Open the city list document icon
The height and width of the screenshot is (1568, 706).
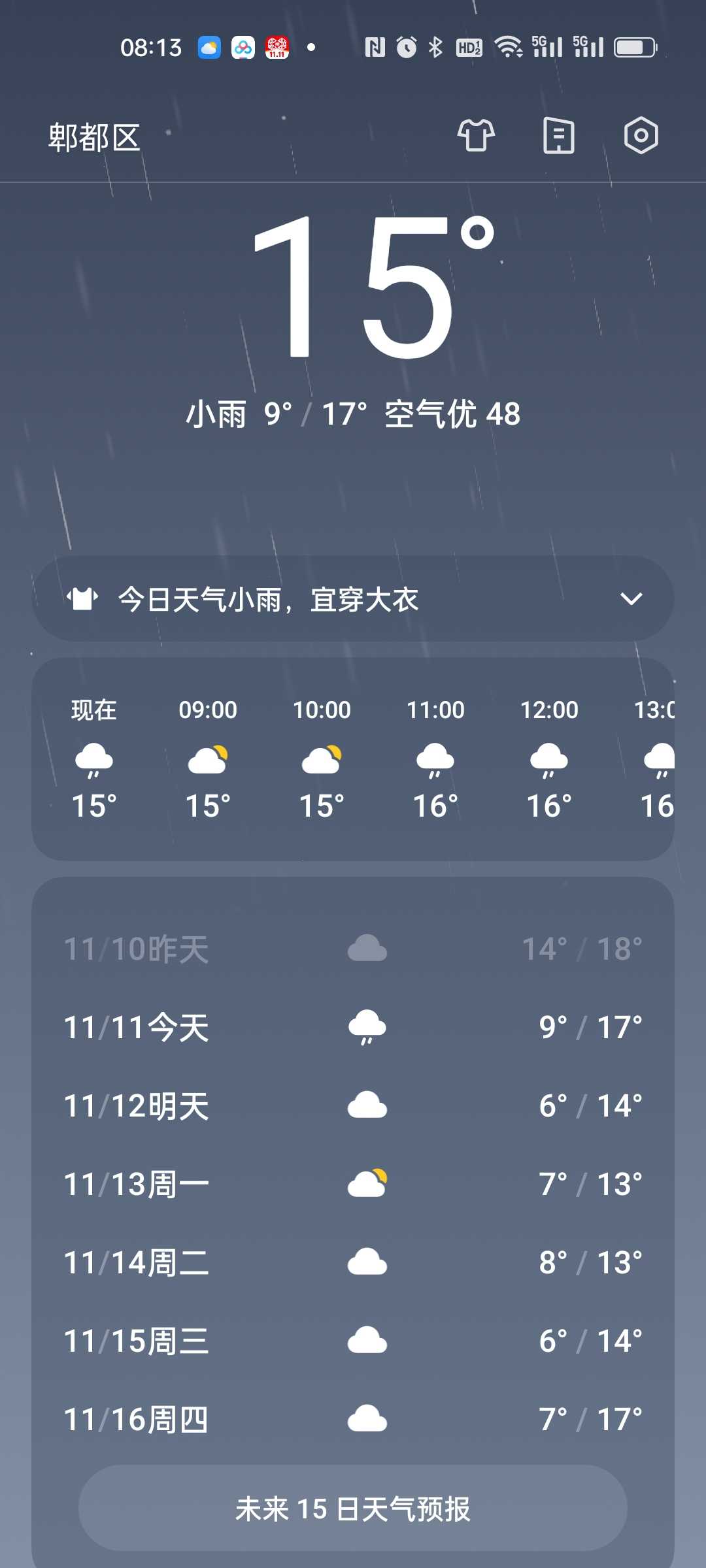pos(559,136)
